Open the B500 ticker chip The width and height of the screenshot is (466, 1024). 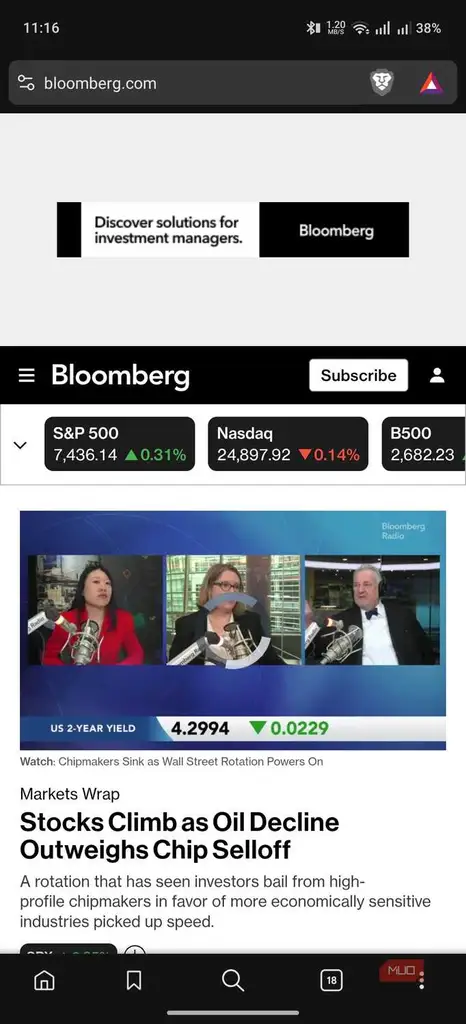[424, 444]
